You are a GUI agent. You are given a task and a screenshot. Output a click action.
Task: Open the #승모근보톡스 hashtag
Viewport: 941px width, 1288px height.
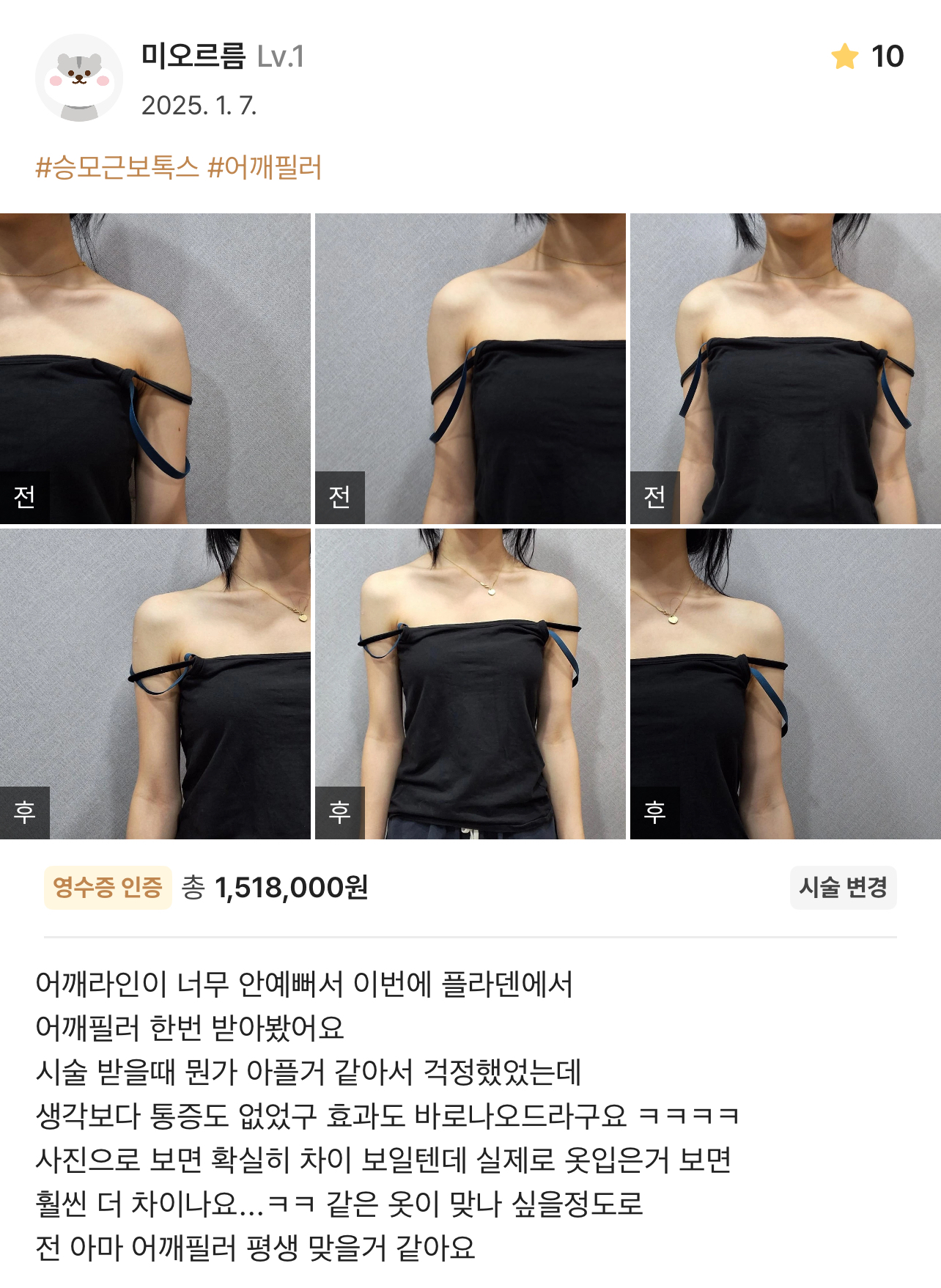(x=117, y=168)
